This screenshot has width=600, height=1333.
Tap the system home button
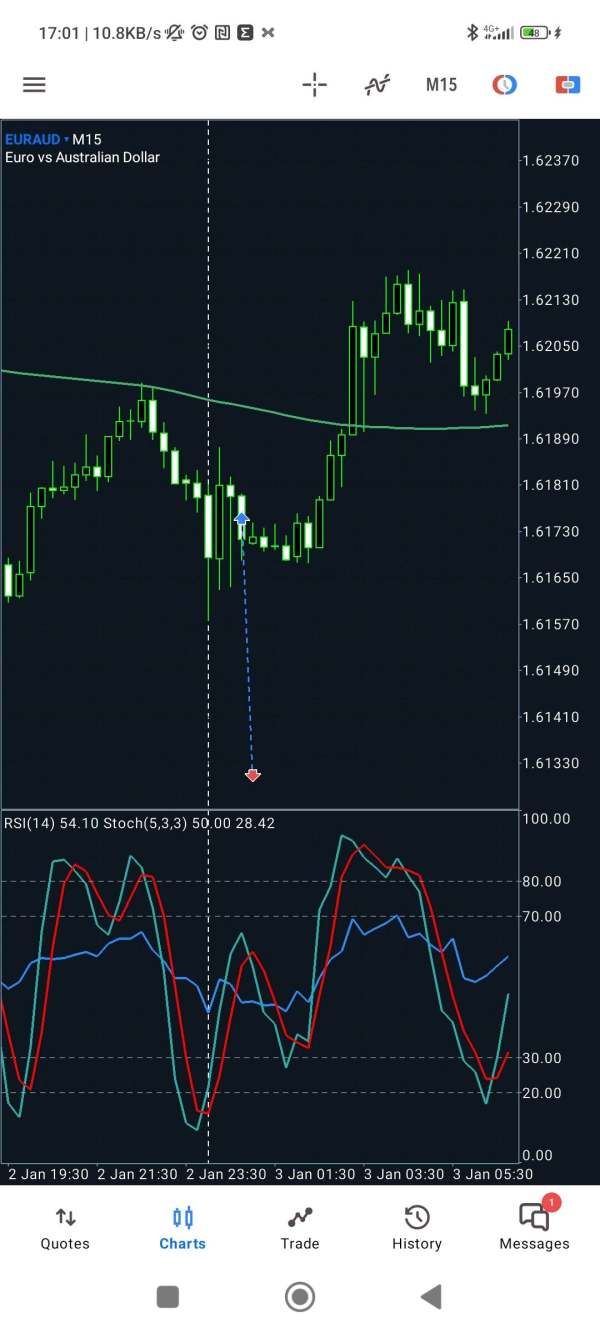click(x=300, y=1297)
